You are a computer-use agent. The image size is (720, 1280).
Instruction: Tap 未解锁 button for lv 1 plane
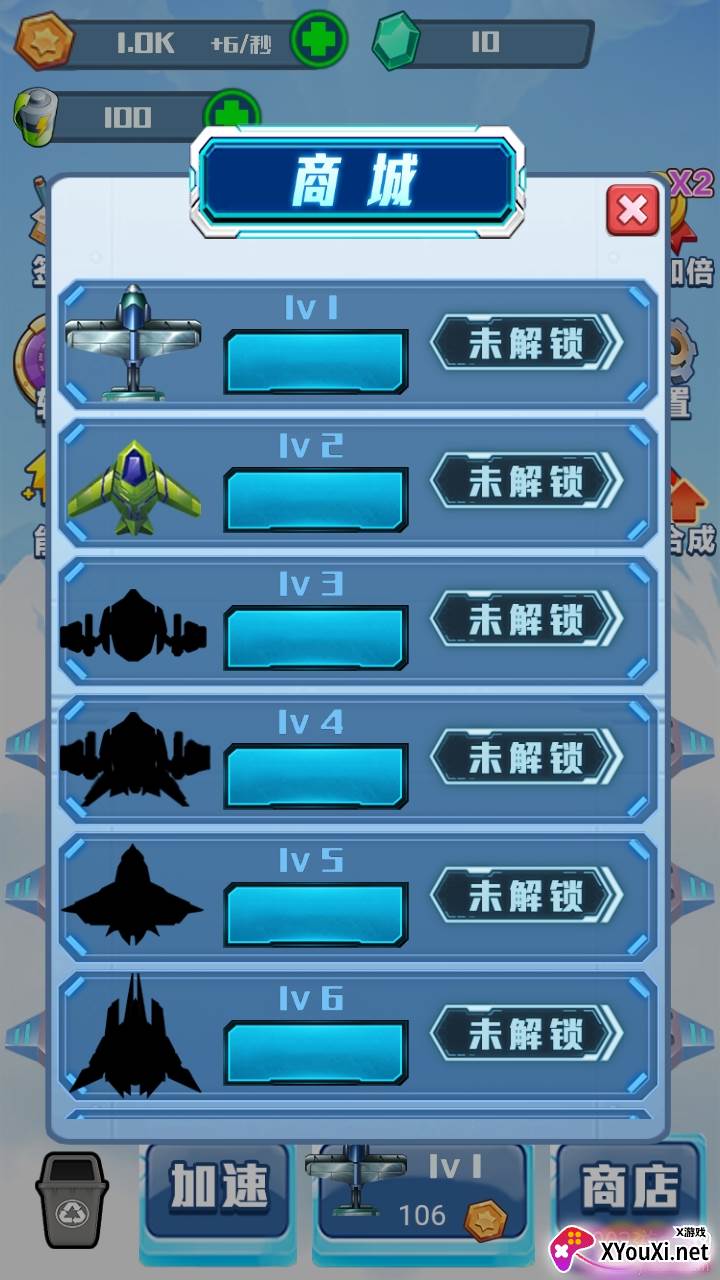[x=526, y=344]
